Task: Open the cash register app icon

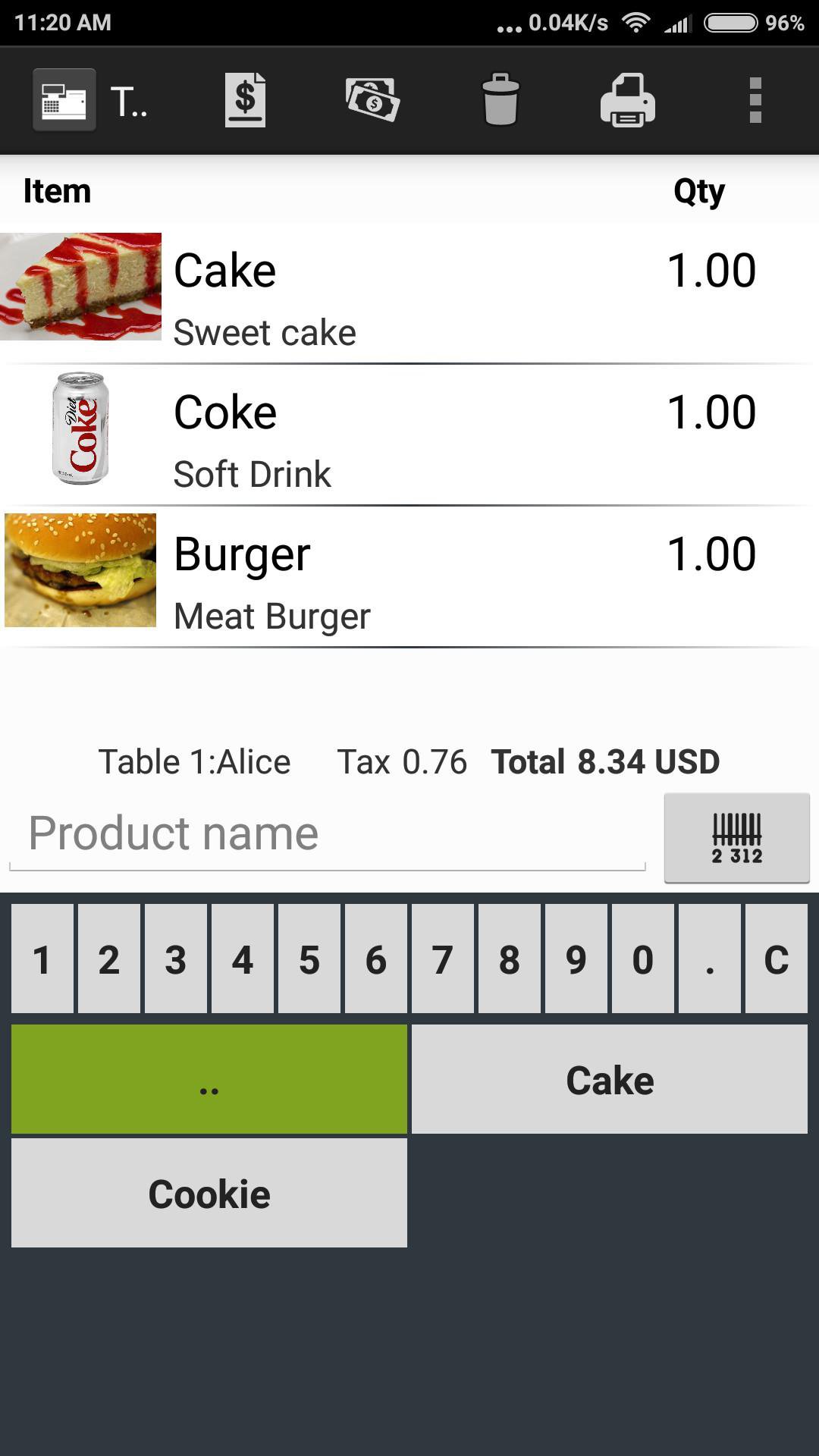Action: (64, 100)
